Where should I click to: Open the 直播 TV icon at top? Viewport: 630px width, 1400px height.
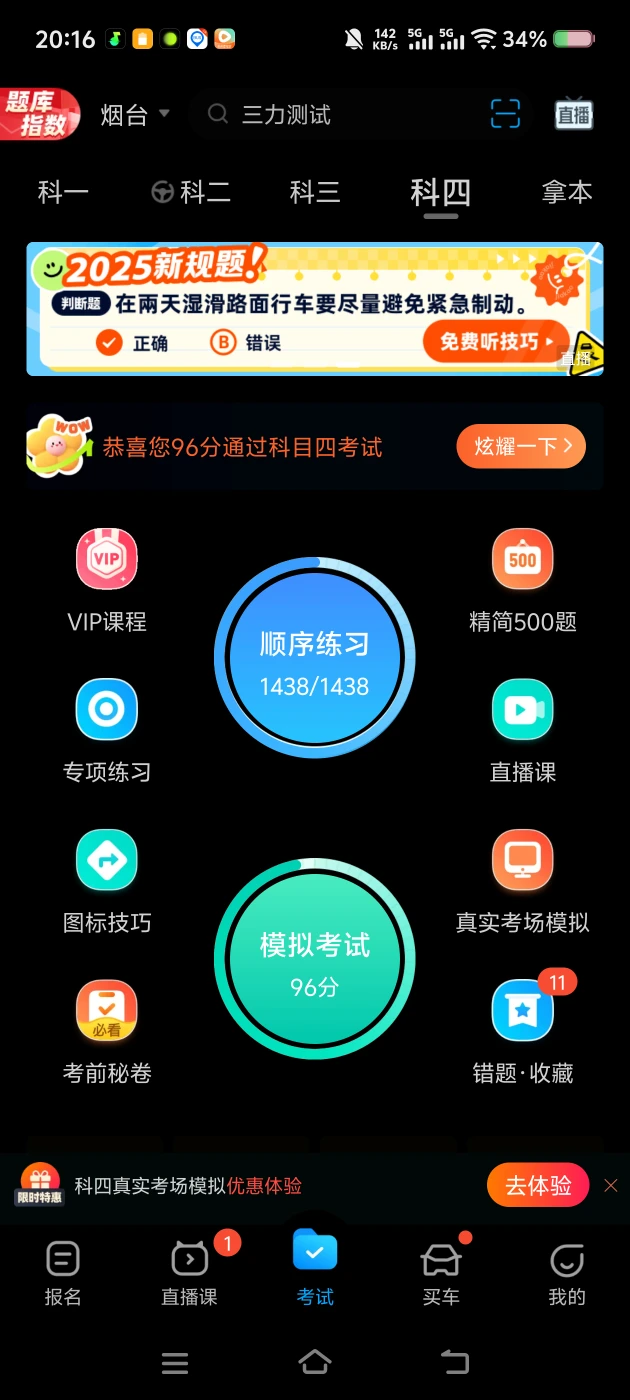(574, 114)
